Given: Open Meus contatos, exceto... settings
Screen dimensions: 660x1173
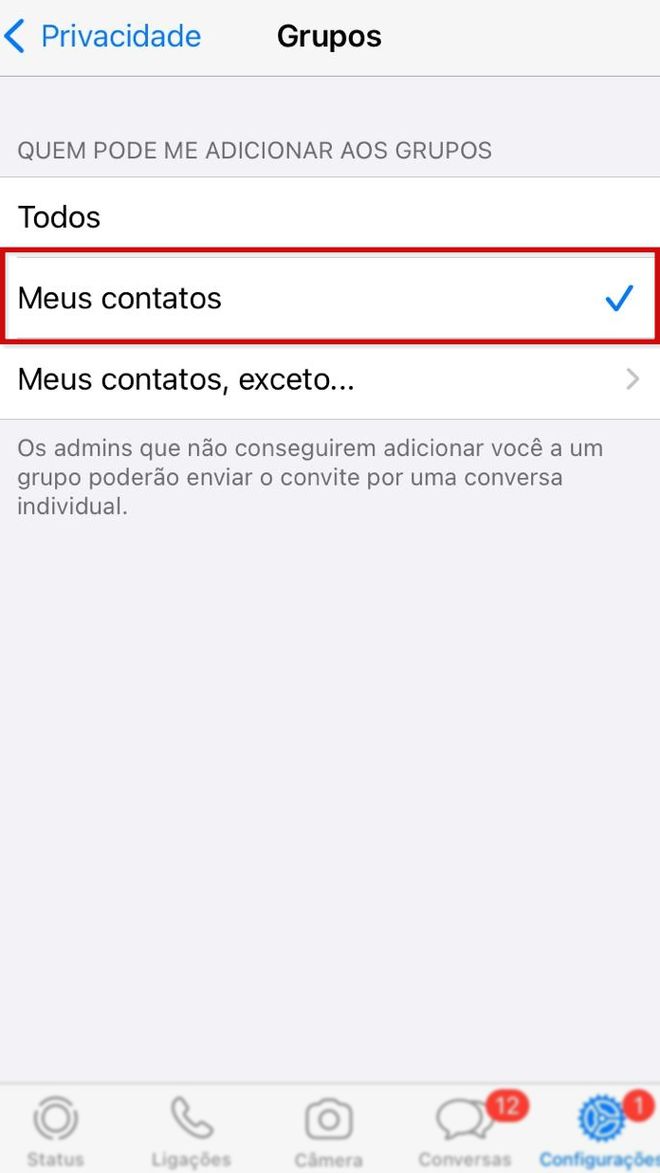Looking at the screenshot, I should 330,379.
